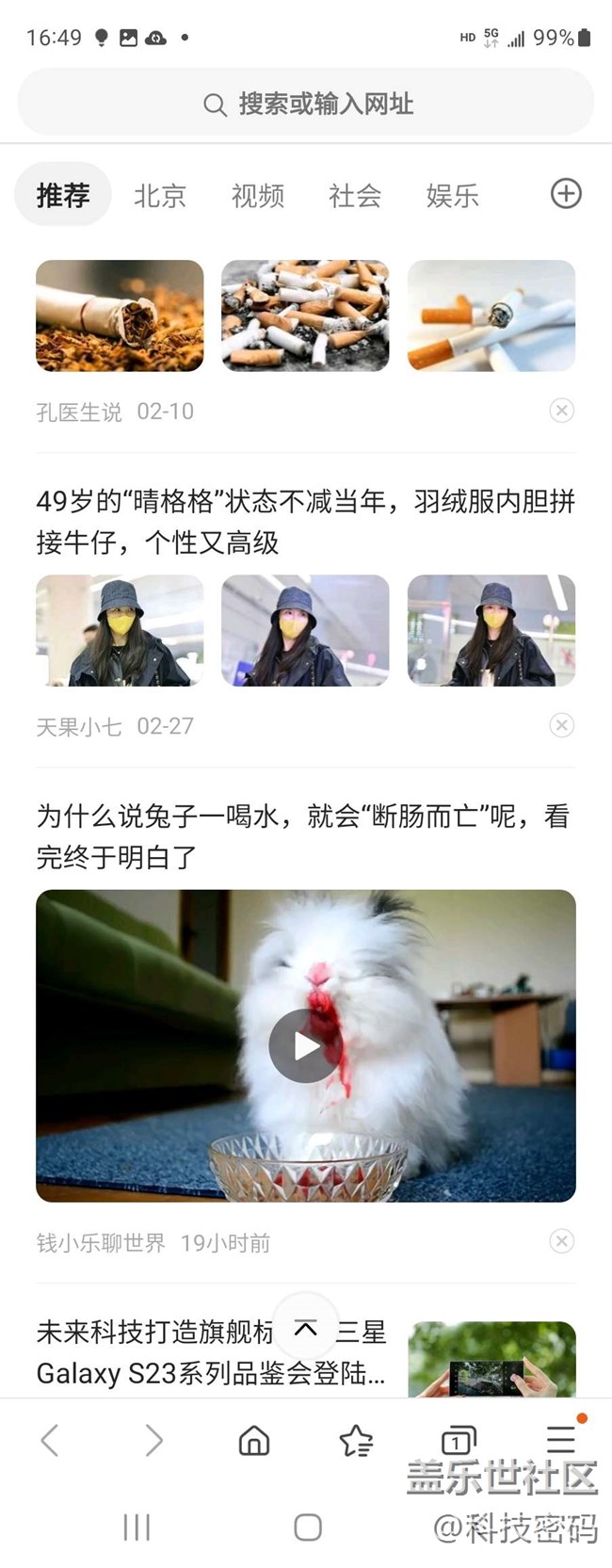The height and width of the screenshot is (1568, 612).
Task: Open the 社会 news tab
Action: click(355, 195)
